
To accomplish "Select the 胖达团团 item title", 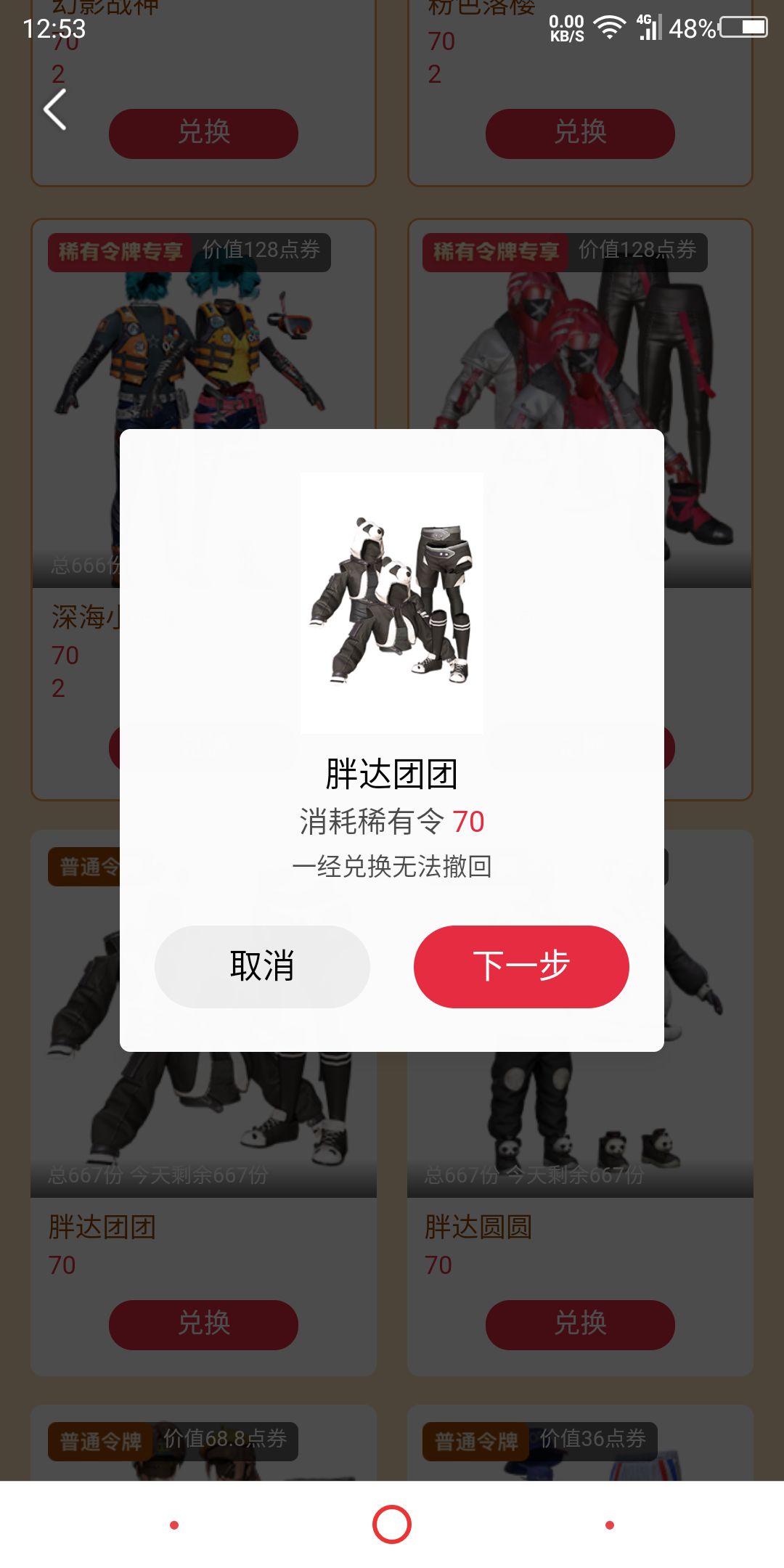I will pos(102,1225).
